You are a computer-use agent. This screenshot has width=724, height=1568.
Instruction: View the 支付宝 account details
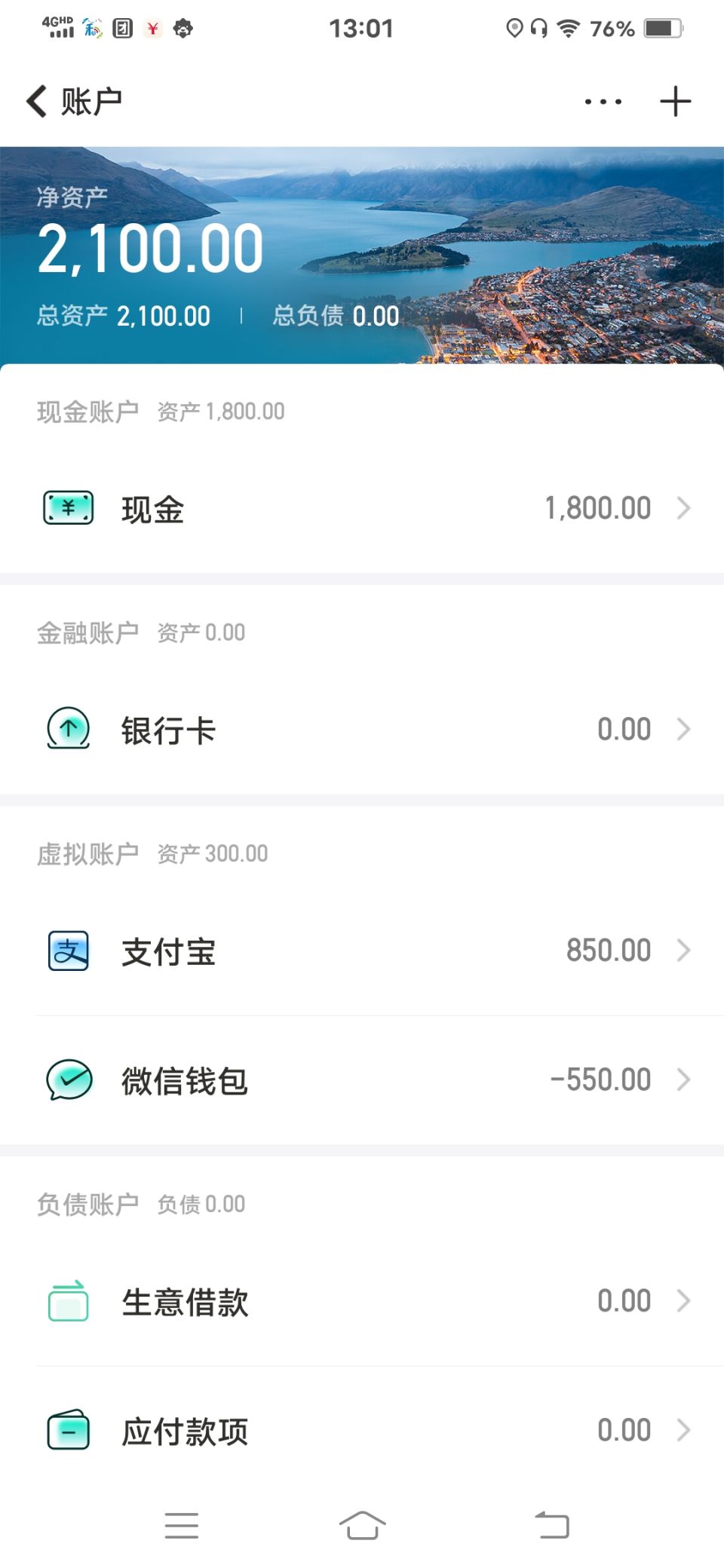pos(362,951)
